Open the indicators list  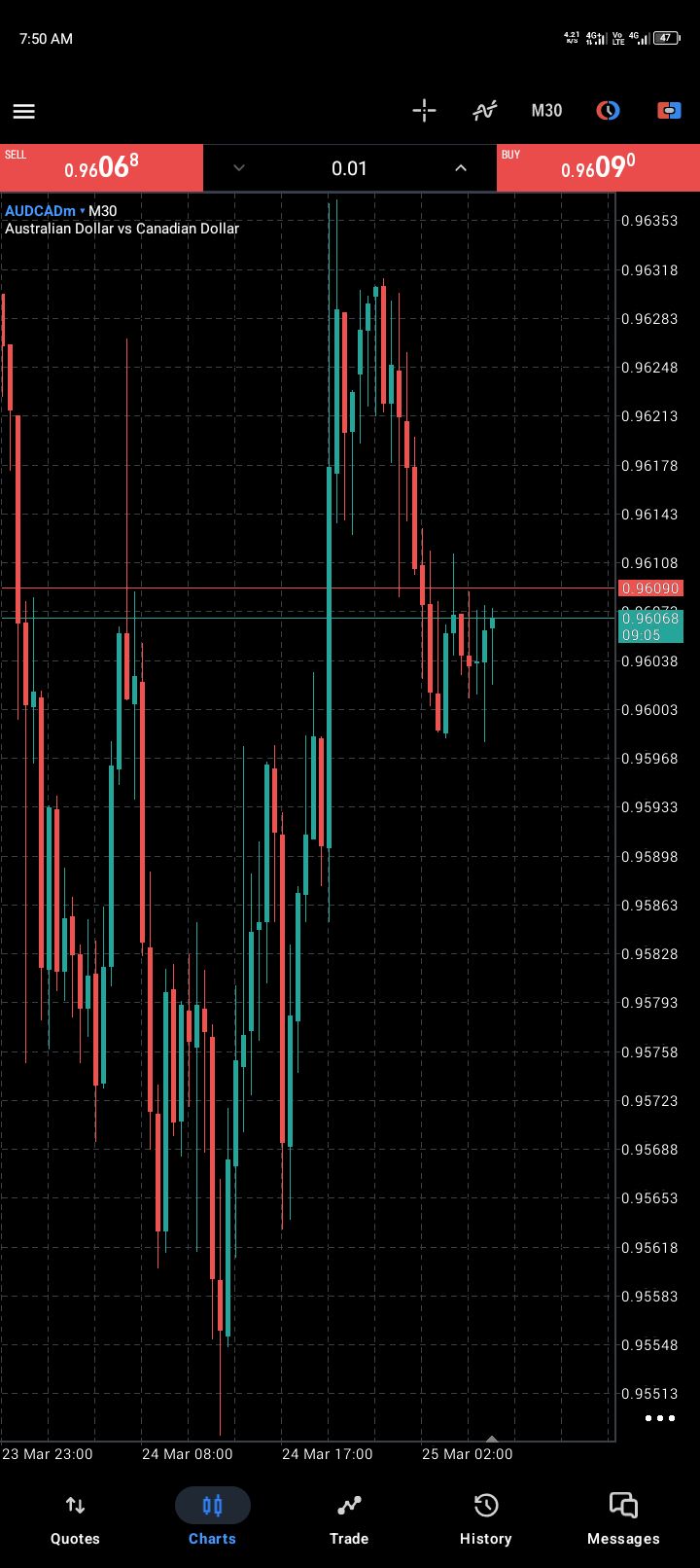click(x=484, y=111)
